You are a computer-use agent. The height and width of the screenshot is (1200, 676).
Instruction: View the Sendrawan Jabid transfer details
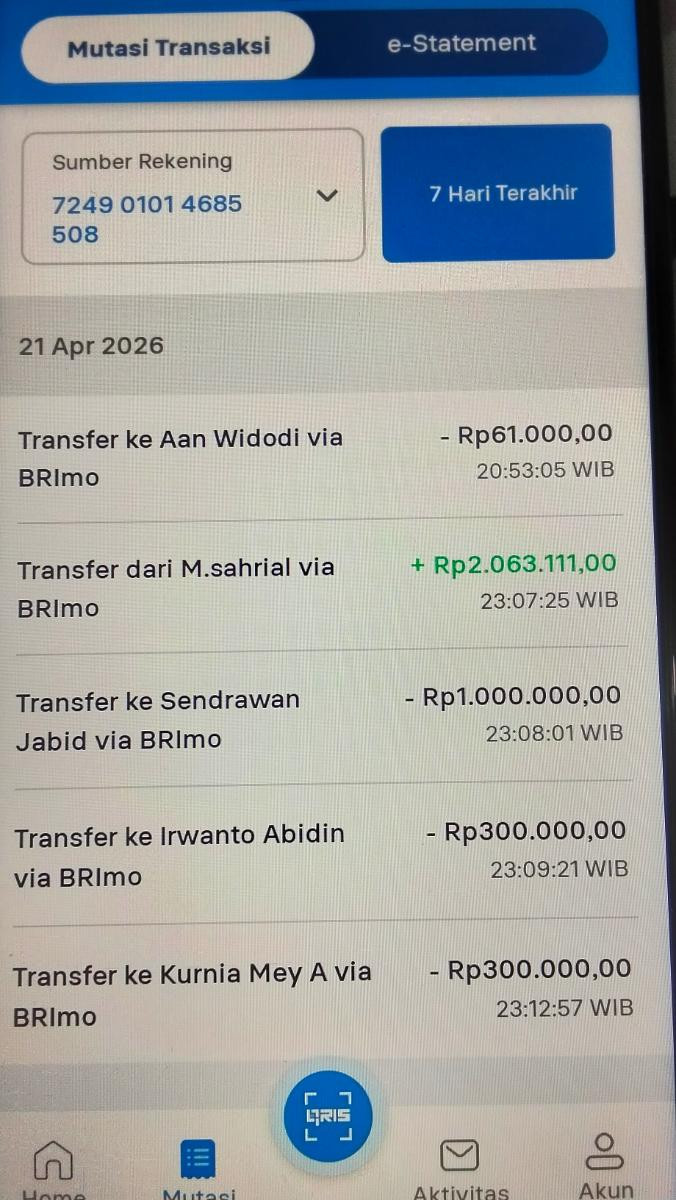pos(316,719)
